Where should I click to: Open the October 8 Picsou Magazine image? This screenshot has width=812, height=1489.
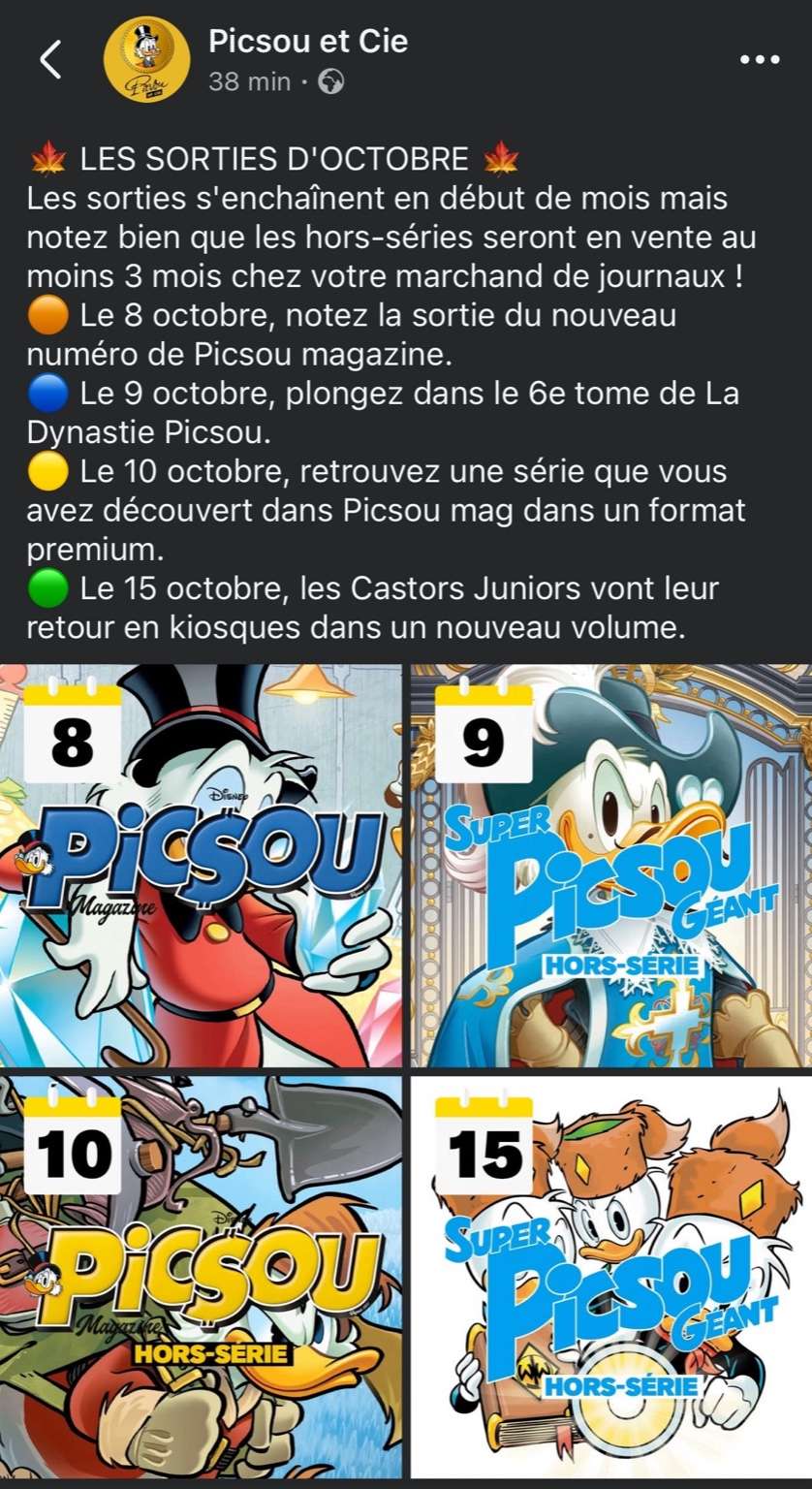click(x=201, y=866)
